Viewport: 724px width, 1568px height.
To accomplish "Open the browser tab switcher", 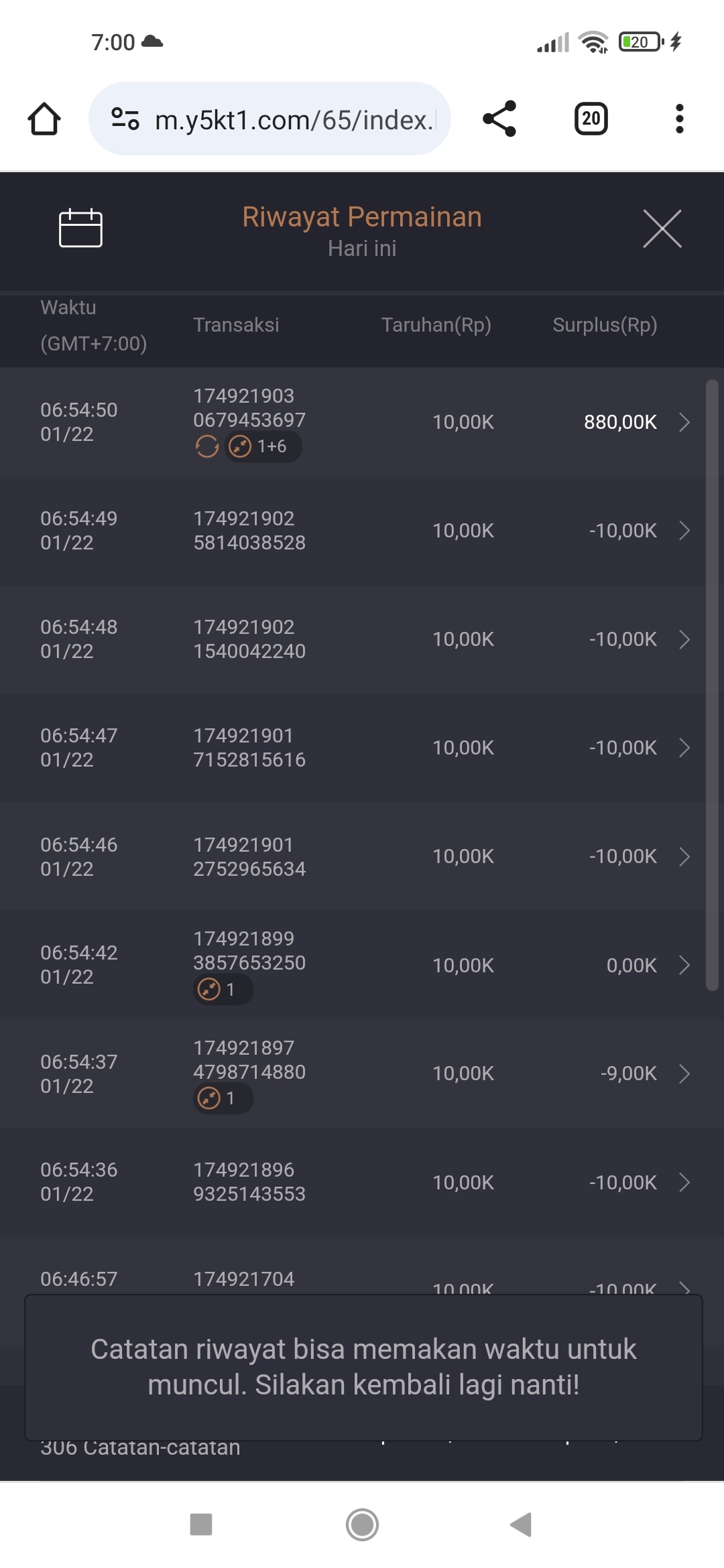I will (x=591, y=119).
